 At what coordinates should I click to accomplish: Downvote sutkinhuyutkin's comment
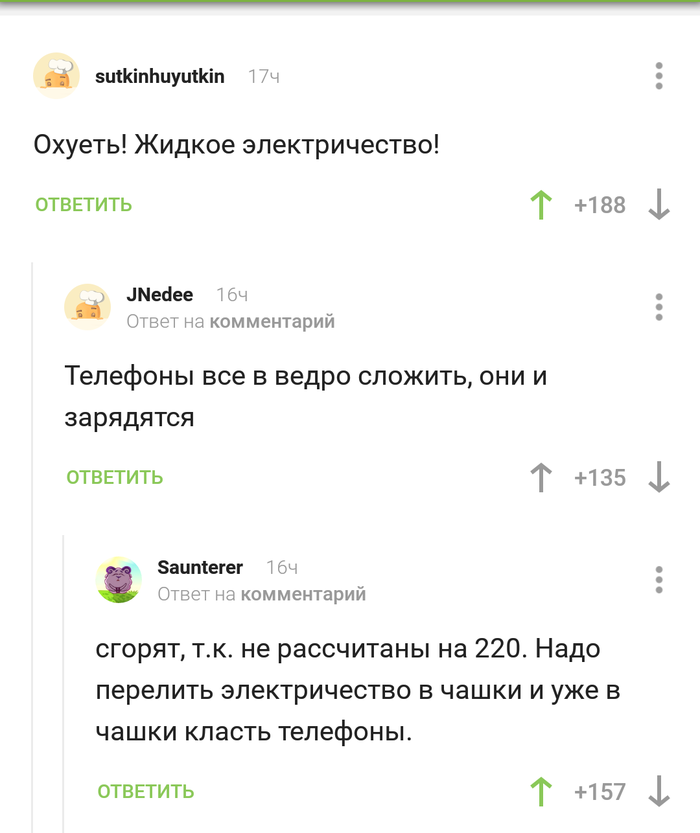[658, 205]
